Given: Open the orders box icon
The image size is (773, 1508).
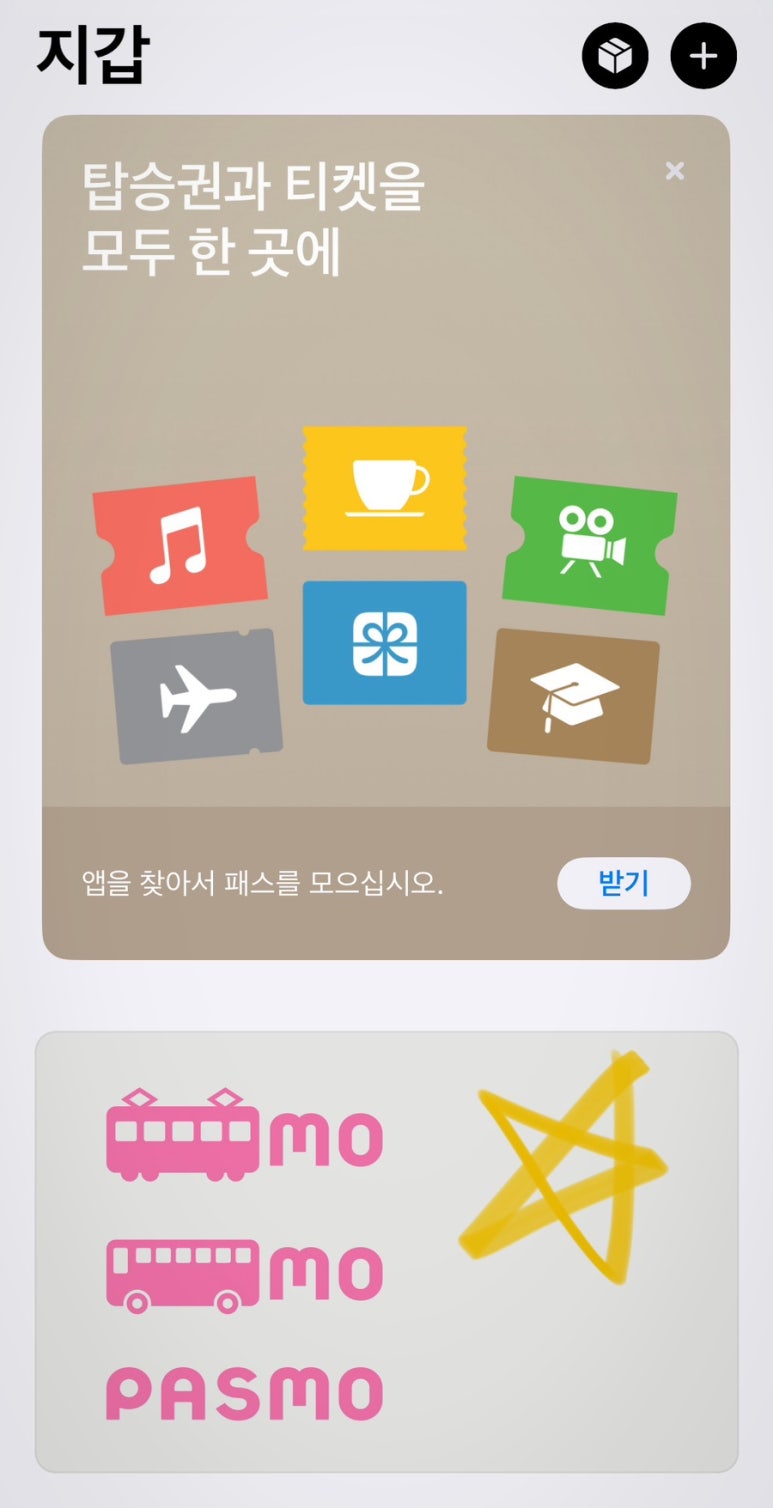Looking at the screenshot, I should click(x=615, y=57).
